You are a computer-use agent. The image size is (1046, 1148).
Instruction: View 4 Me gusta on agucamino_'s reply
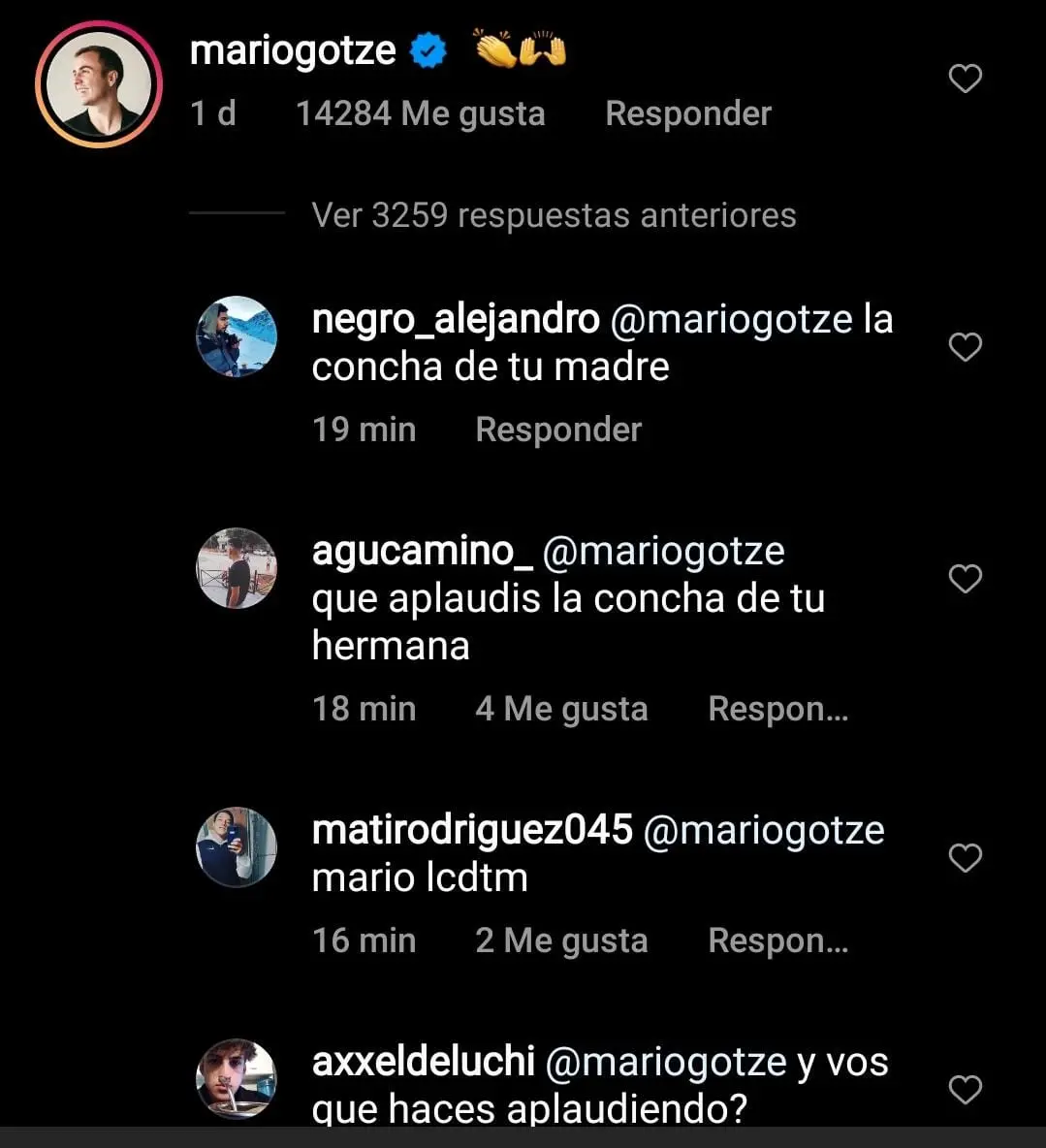[x=561, y=709]
